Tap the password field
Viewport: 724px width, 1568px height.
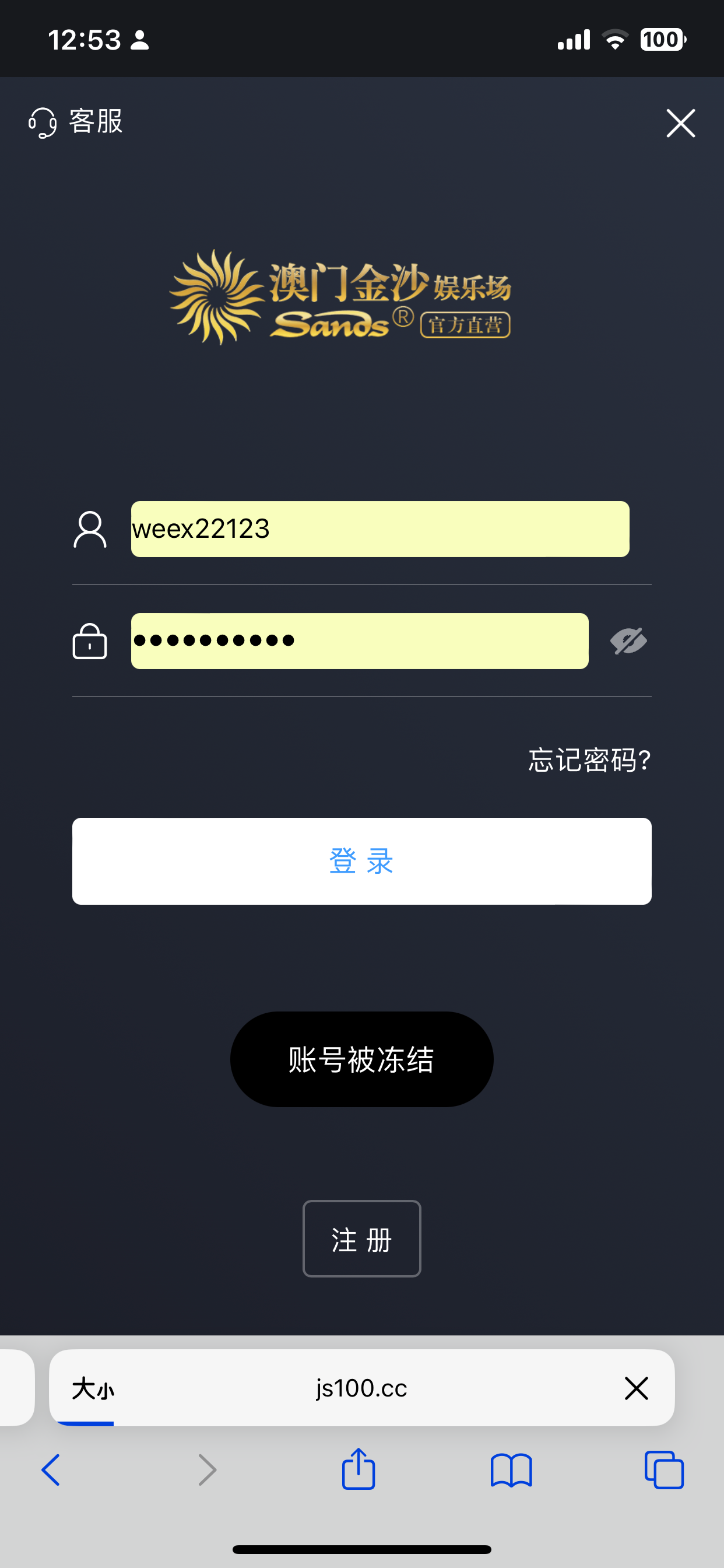(359, 640)
